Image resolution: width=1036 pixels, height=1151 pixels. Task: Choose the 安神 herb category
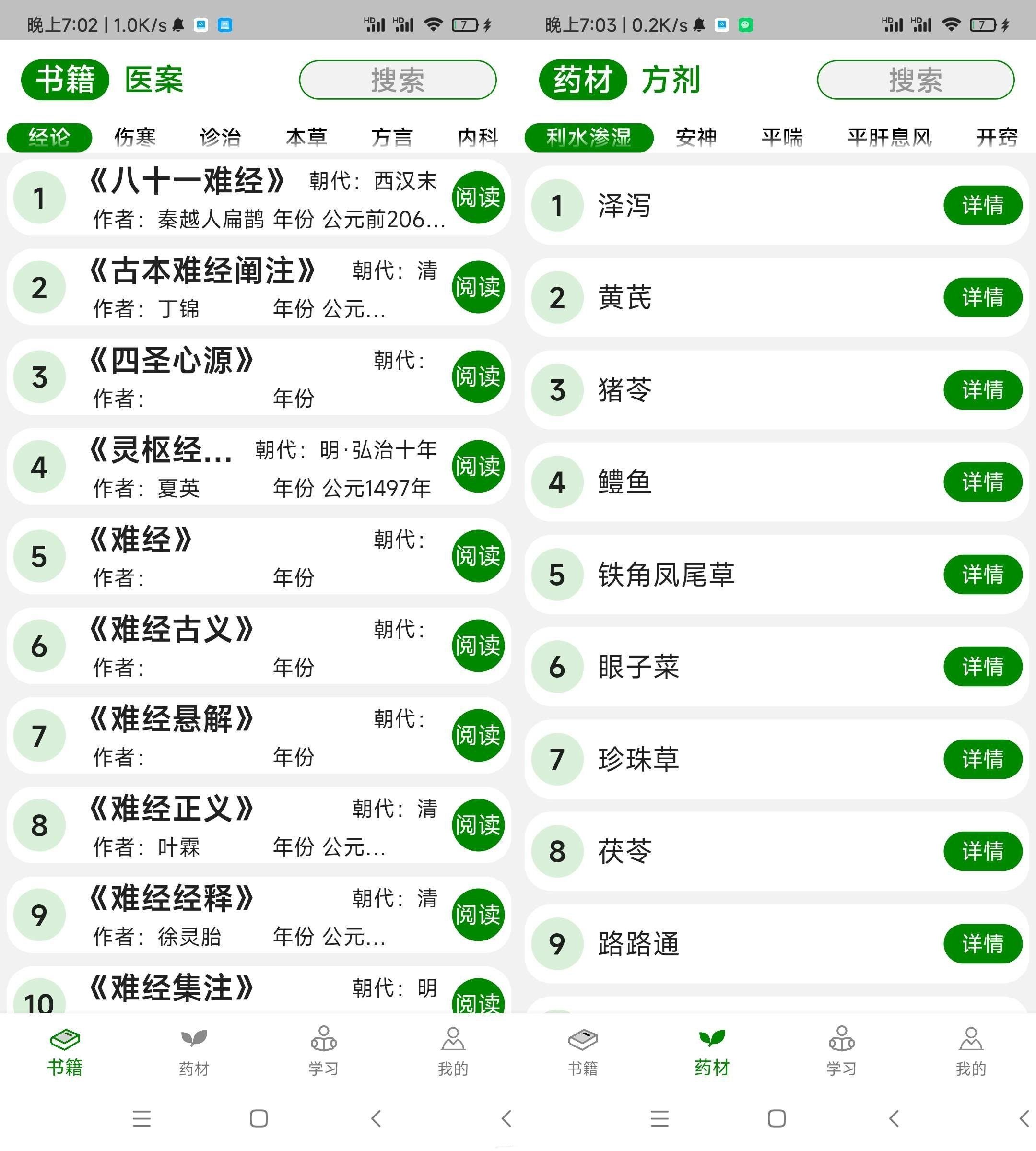click(x=696, y=137)
